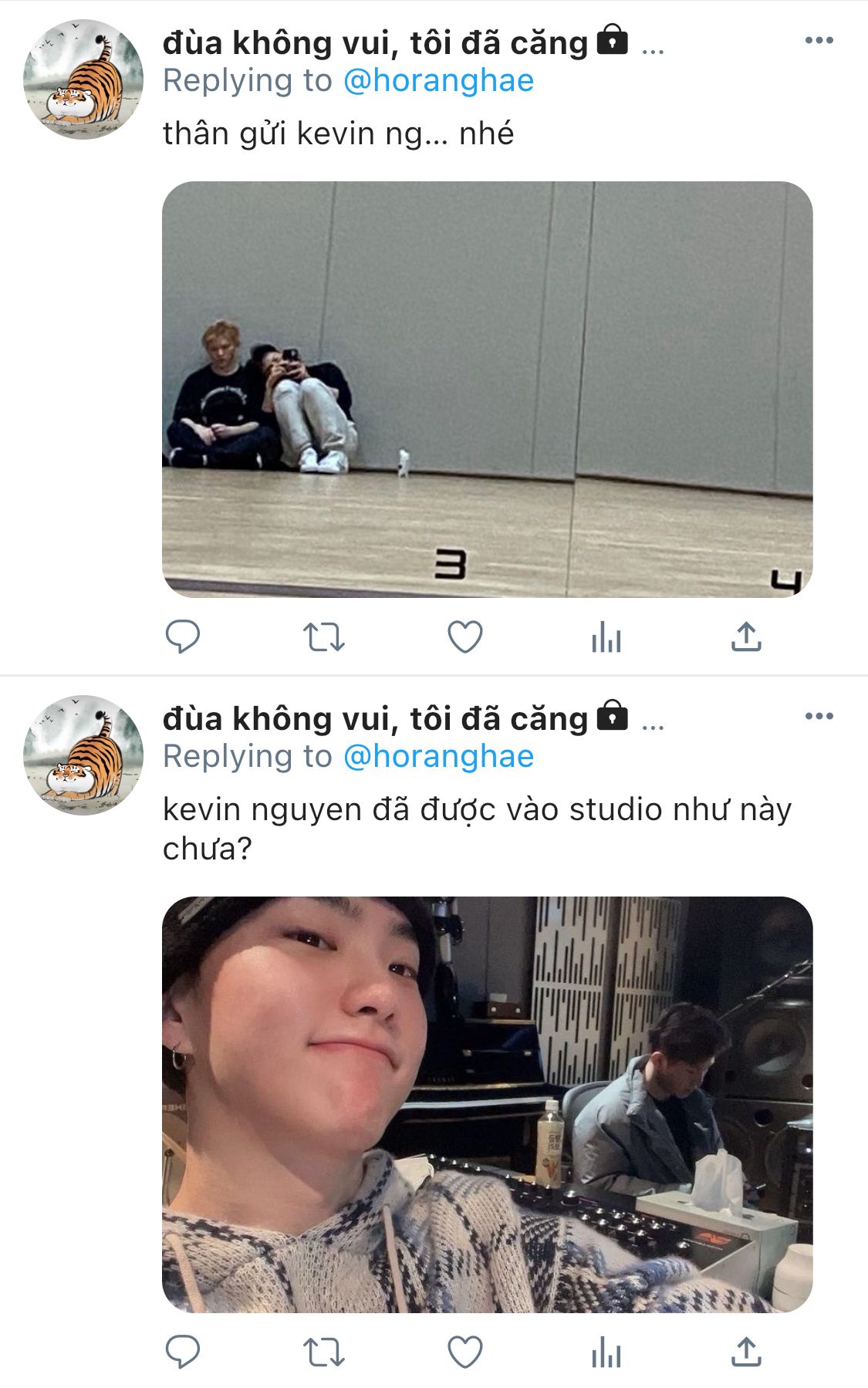Open overflow menu on "thân gửi kevin" tweet

[x=819, y=40]
